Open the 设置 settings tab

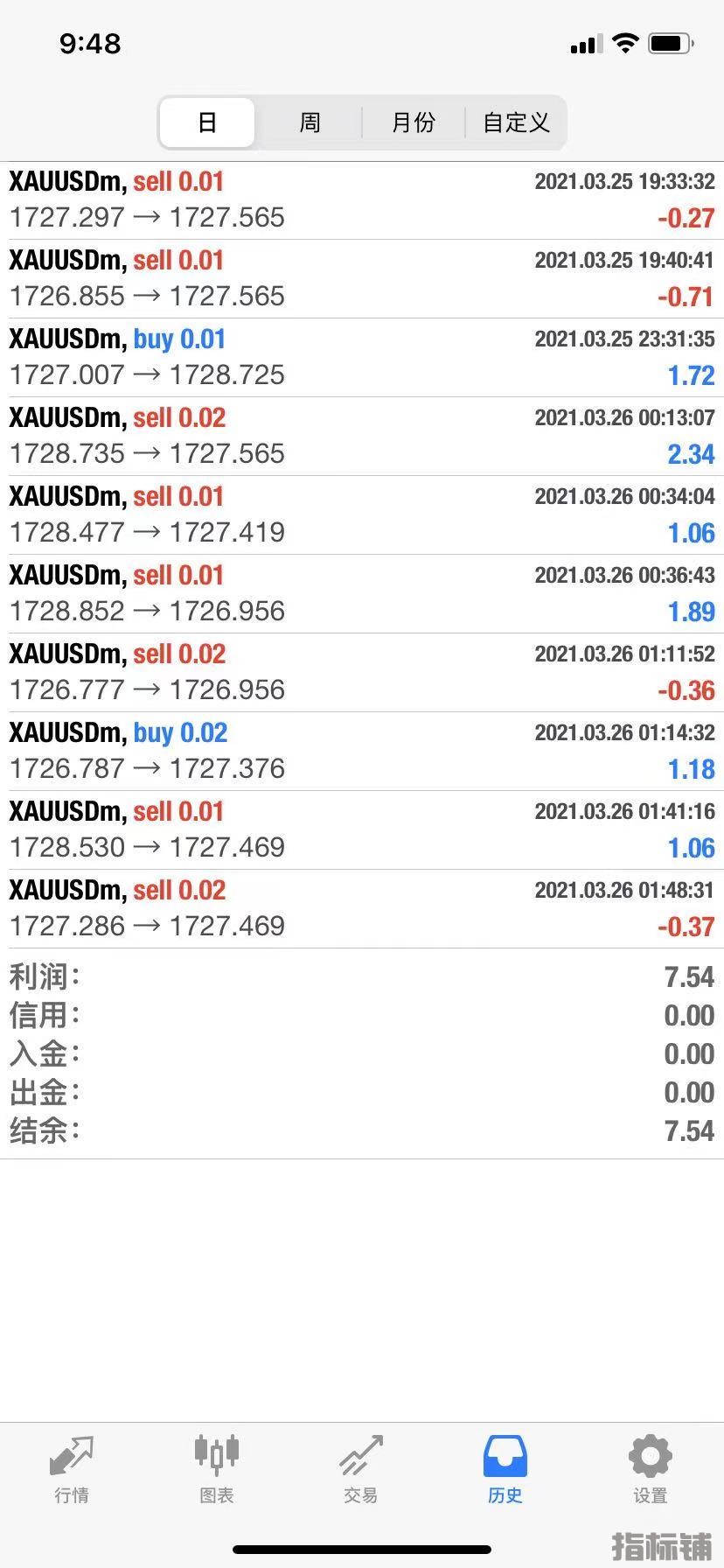click(650, 1470)
